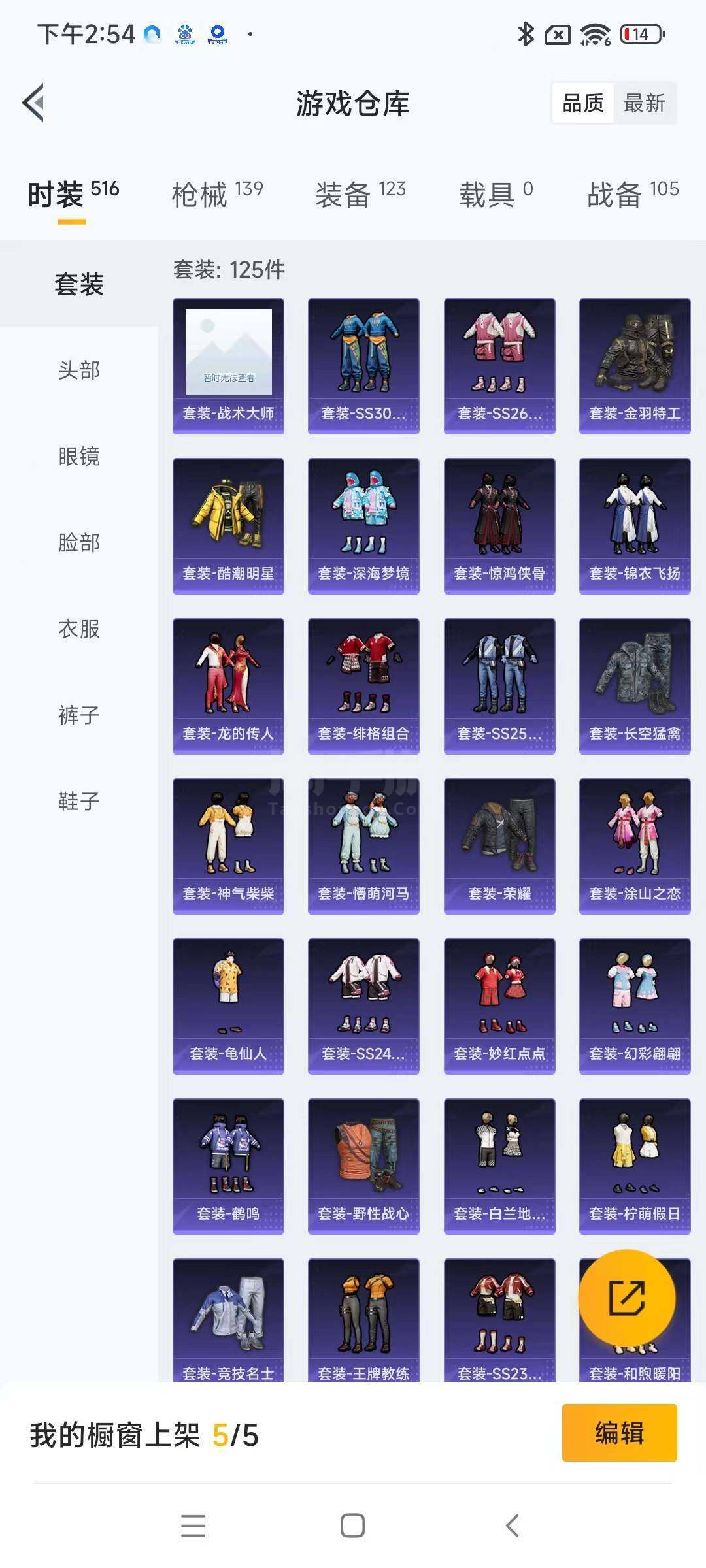Switch sorting to 最新
Screen dimensions: 706x1568
pos(644,103)
